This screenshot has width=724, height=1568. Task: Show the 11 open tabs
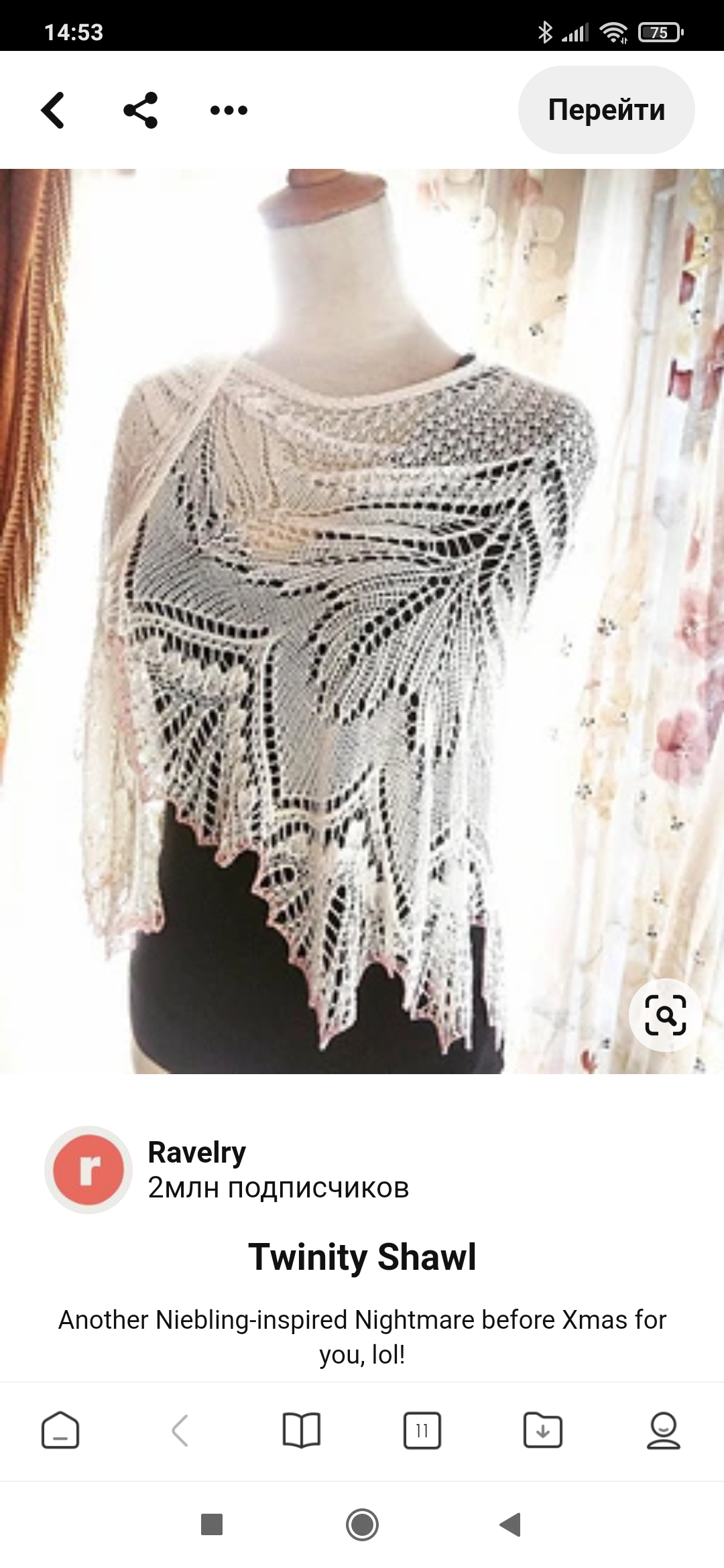422,1430
